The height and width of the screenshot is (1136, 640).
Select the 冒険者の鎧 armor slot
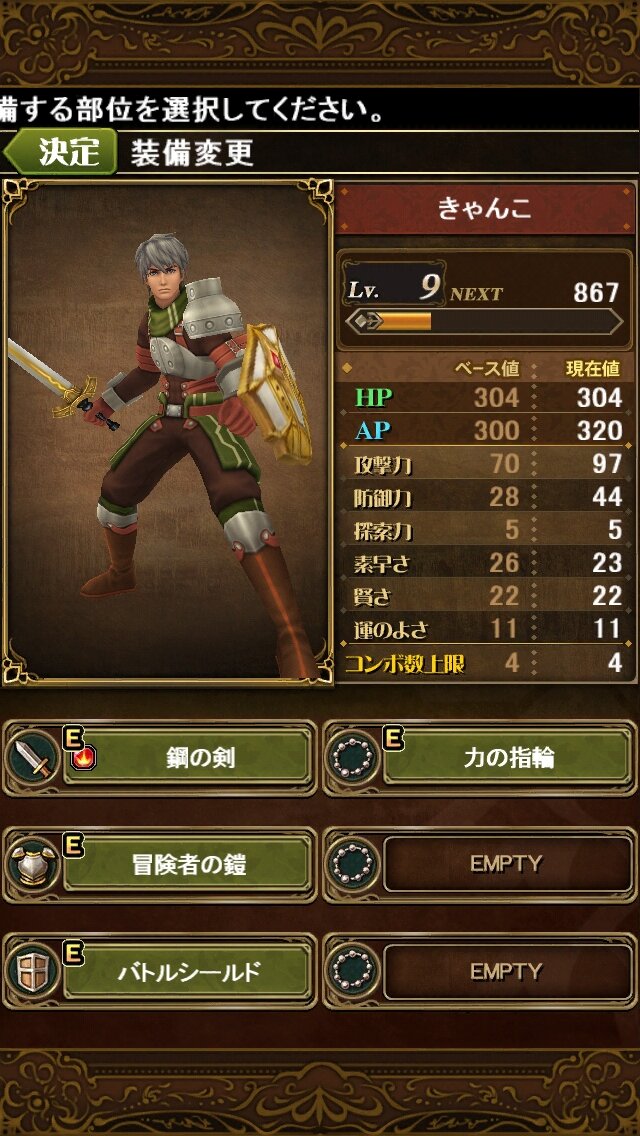tap(188, 864)
